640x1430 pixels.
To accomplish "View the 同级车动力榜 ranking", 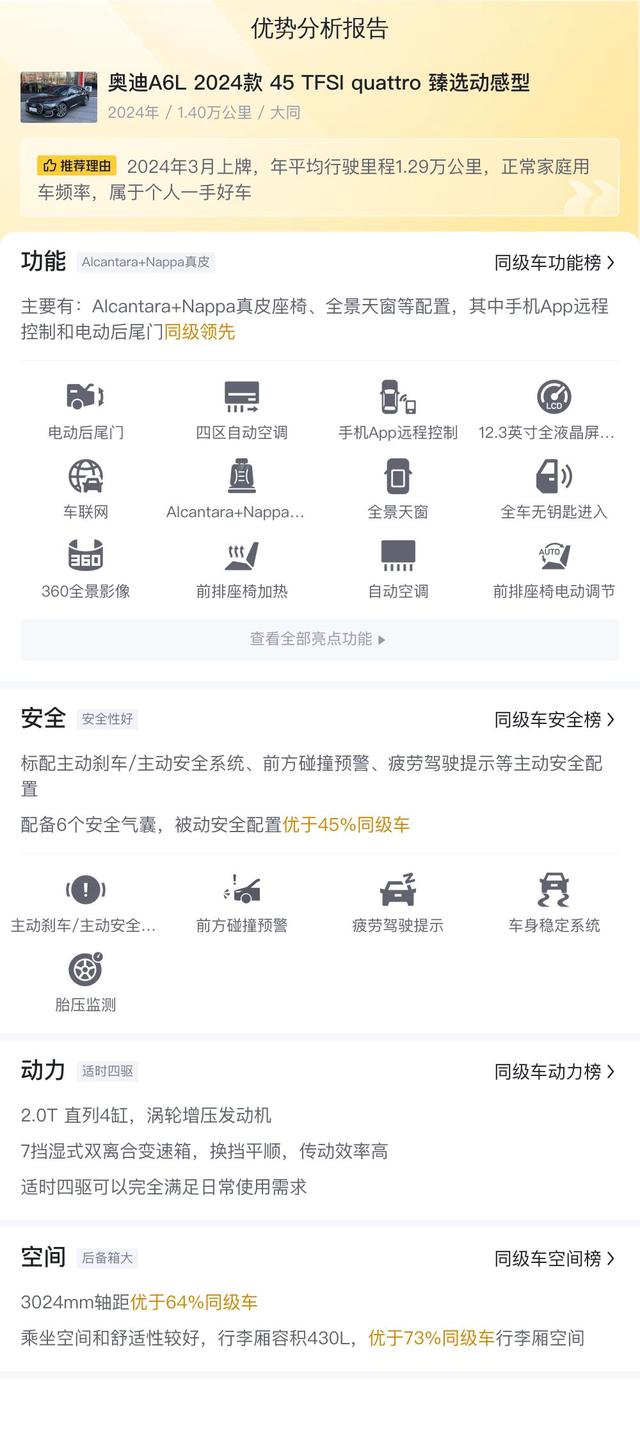I will [x=555, y=1071].
